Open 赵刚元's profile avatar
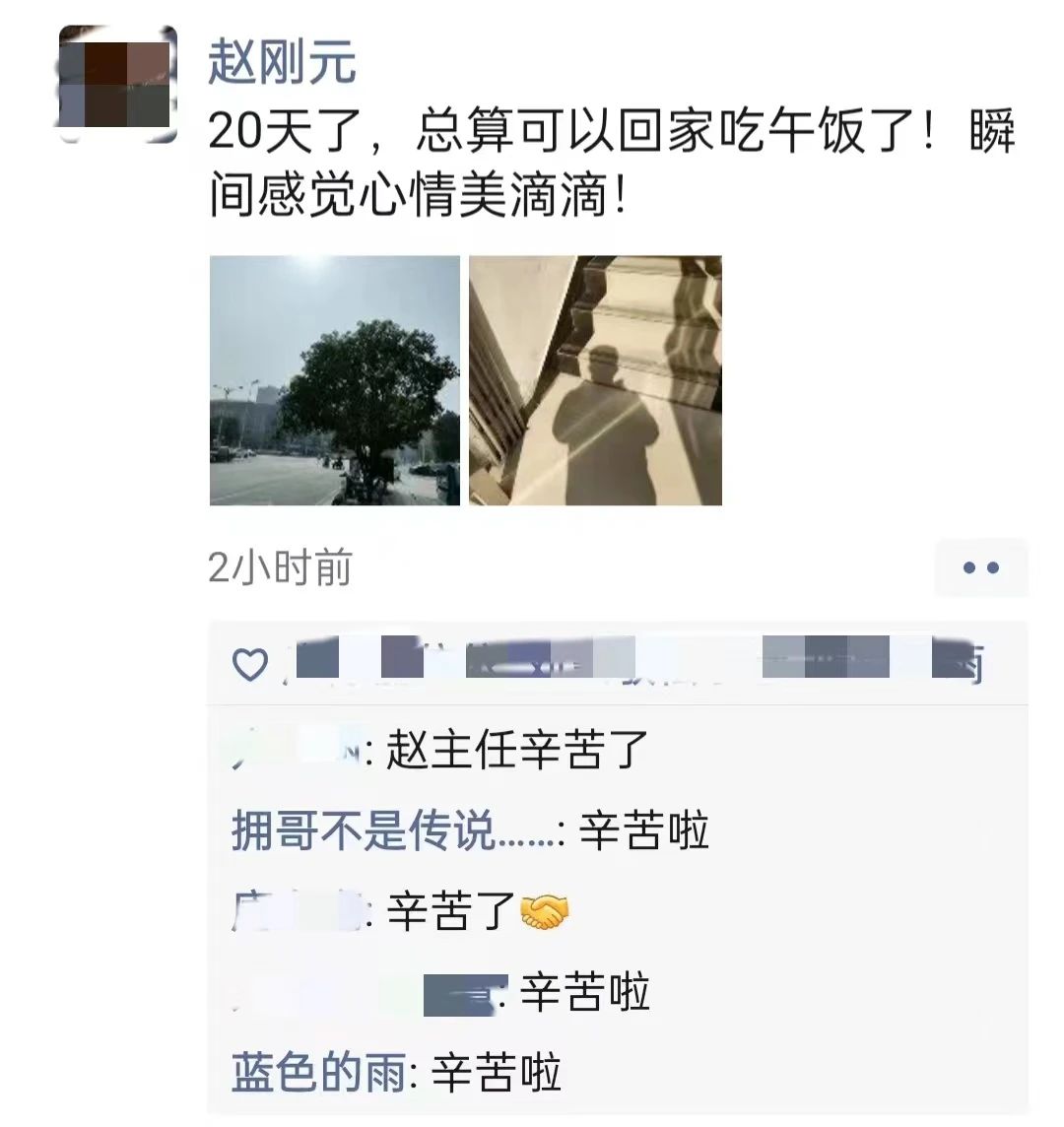 click(117, 85)
